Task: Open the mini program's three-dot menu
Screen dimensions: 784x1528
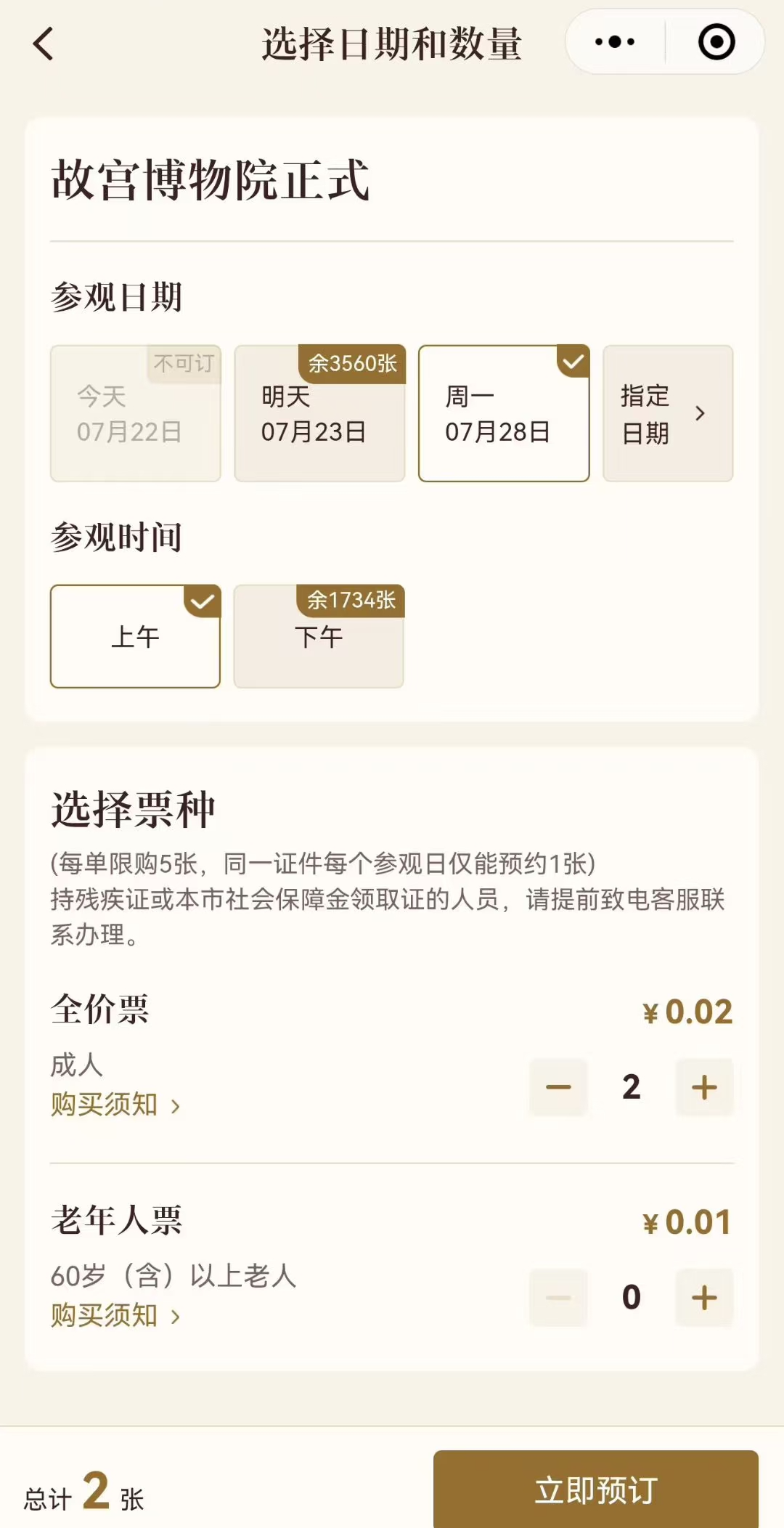Action: click(614, 42)
